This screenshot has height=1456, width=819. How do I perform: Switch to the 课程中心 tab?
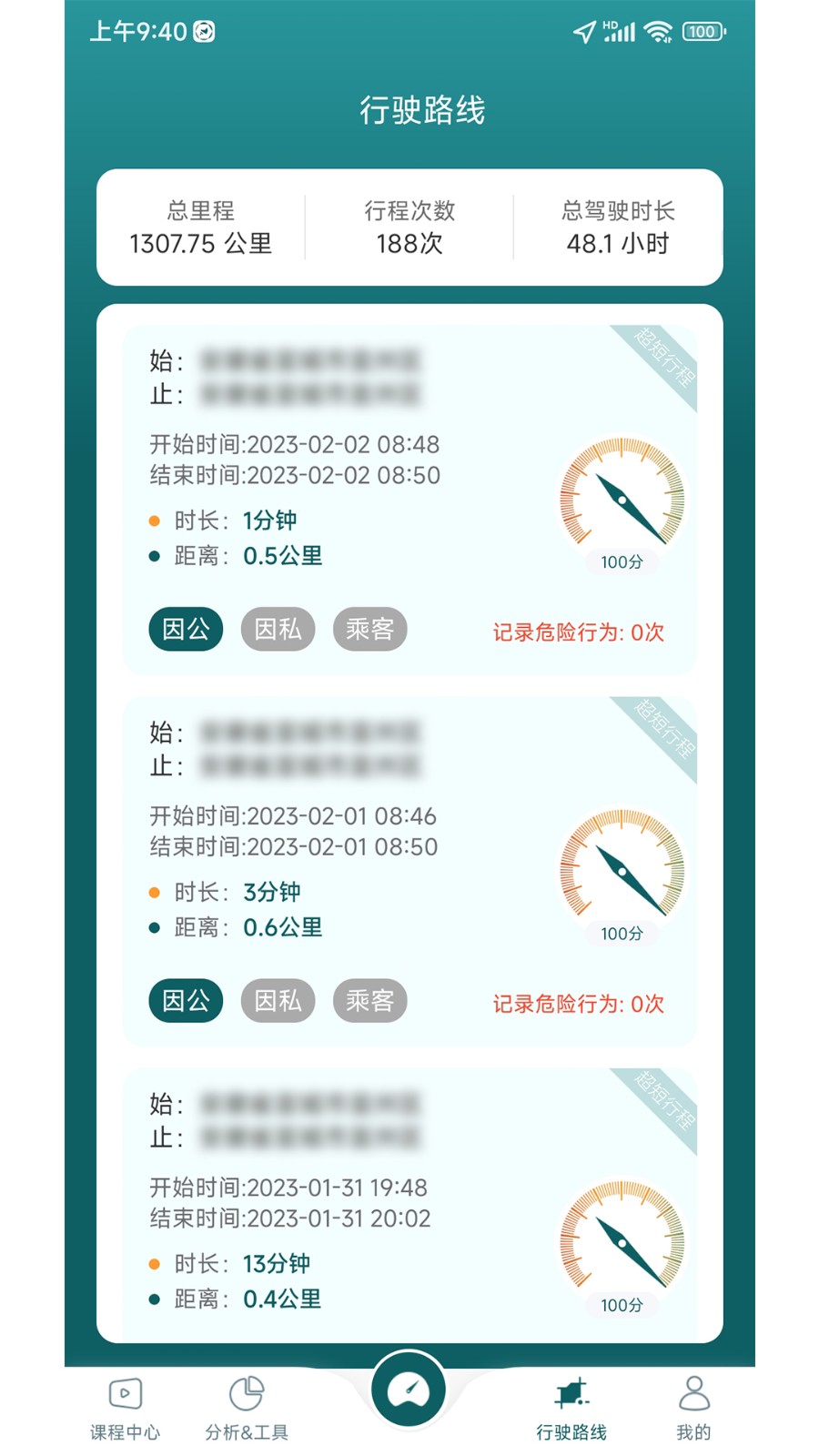click(x=125, y=1408)
